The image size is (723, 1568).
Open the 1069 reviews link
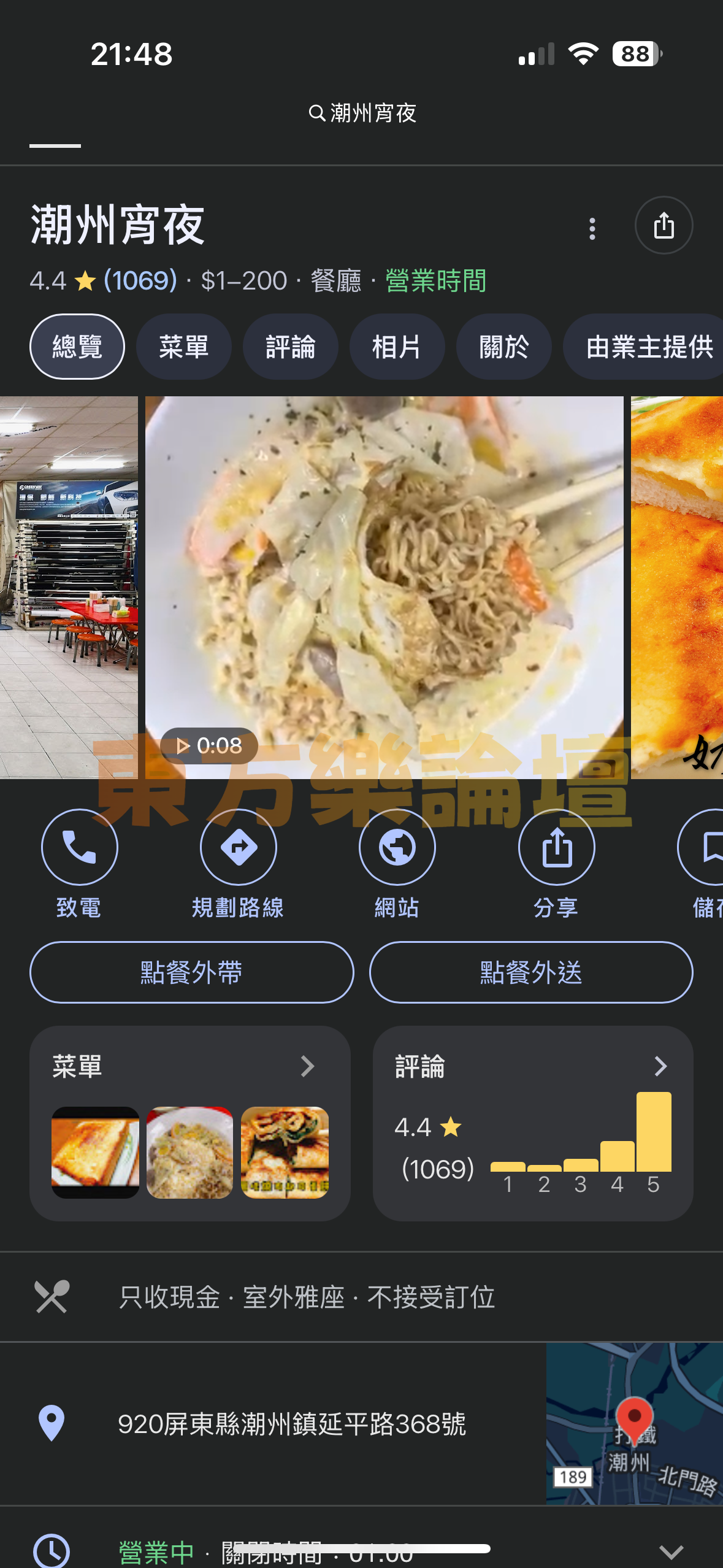click(140, 281)
